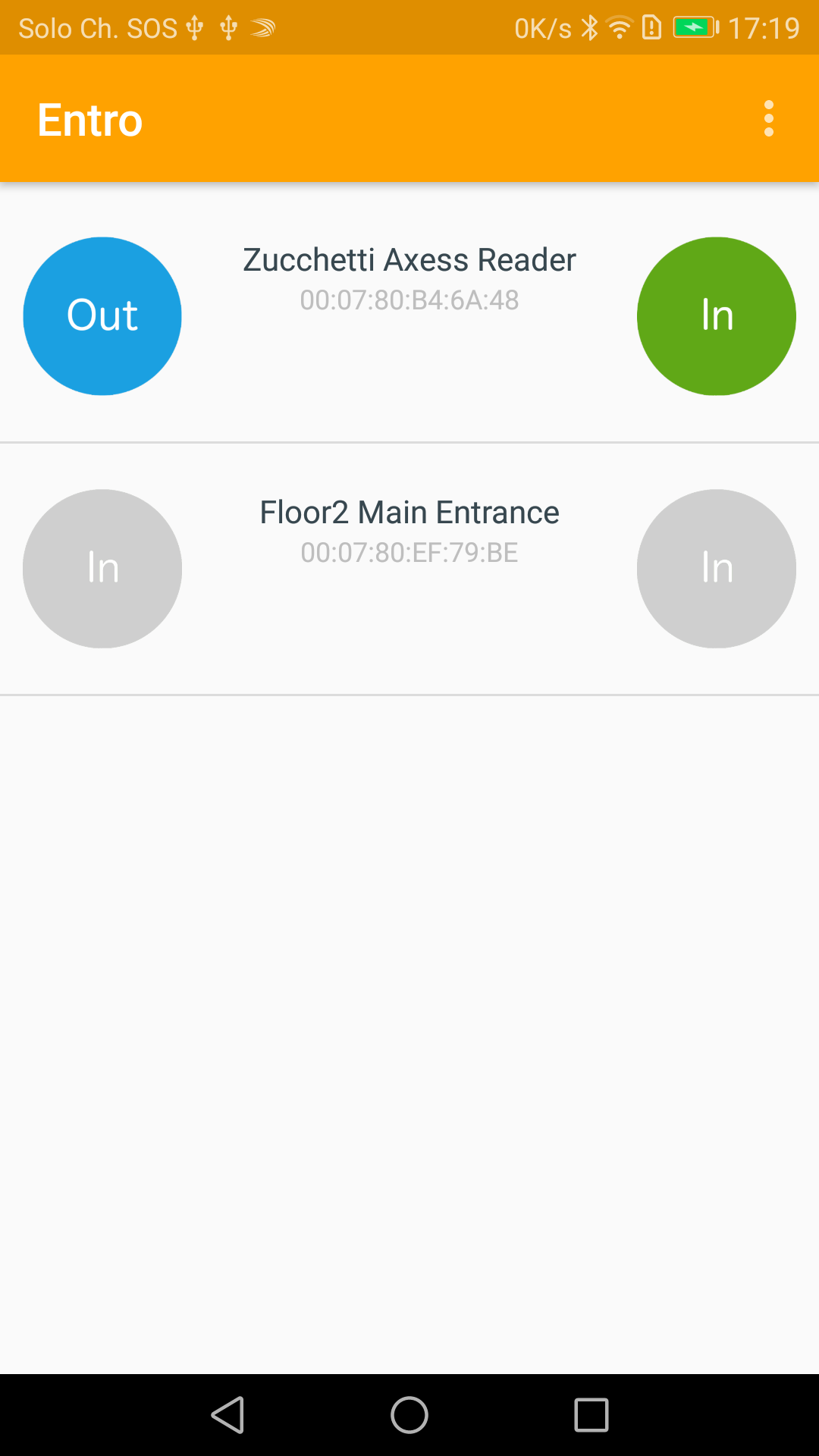Tap Out for Zucchetti Axess Reader
Screen dimensions: 819x1456
click(x=102, y=316)
